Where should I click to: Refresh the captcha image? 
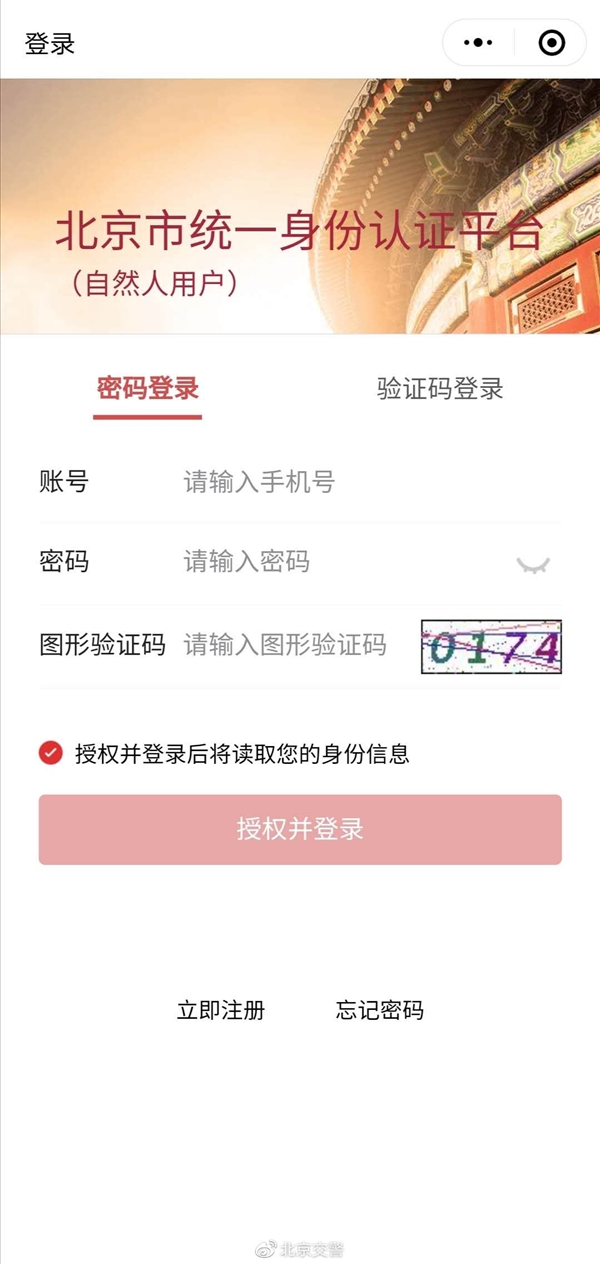[x=491, y=647]
